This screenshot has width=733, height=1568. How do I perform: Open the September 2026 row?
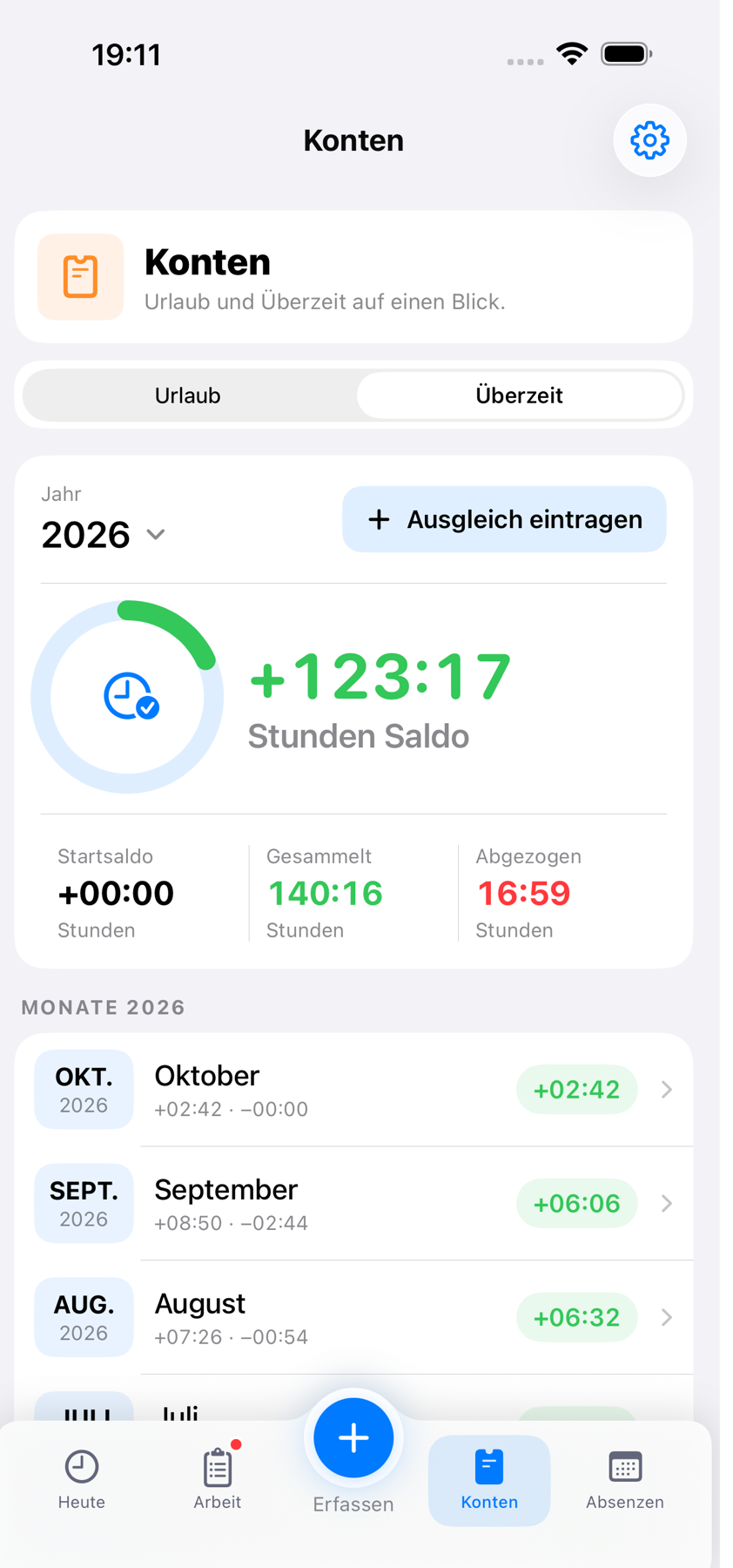(353, 1204)
